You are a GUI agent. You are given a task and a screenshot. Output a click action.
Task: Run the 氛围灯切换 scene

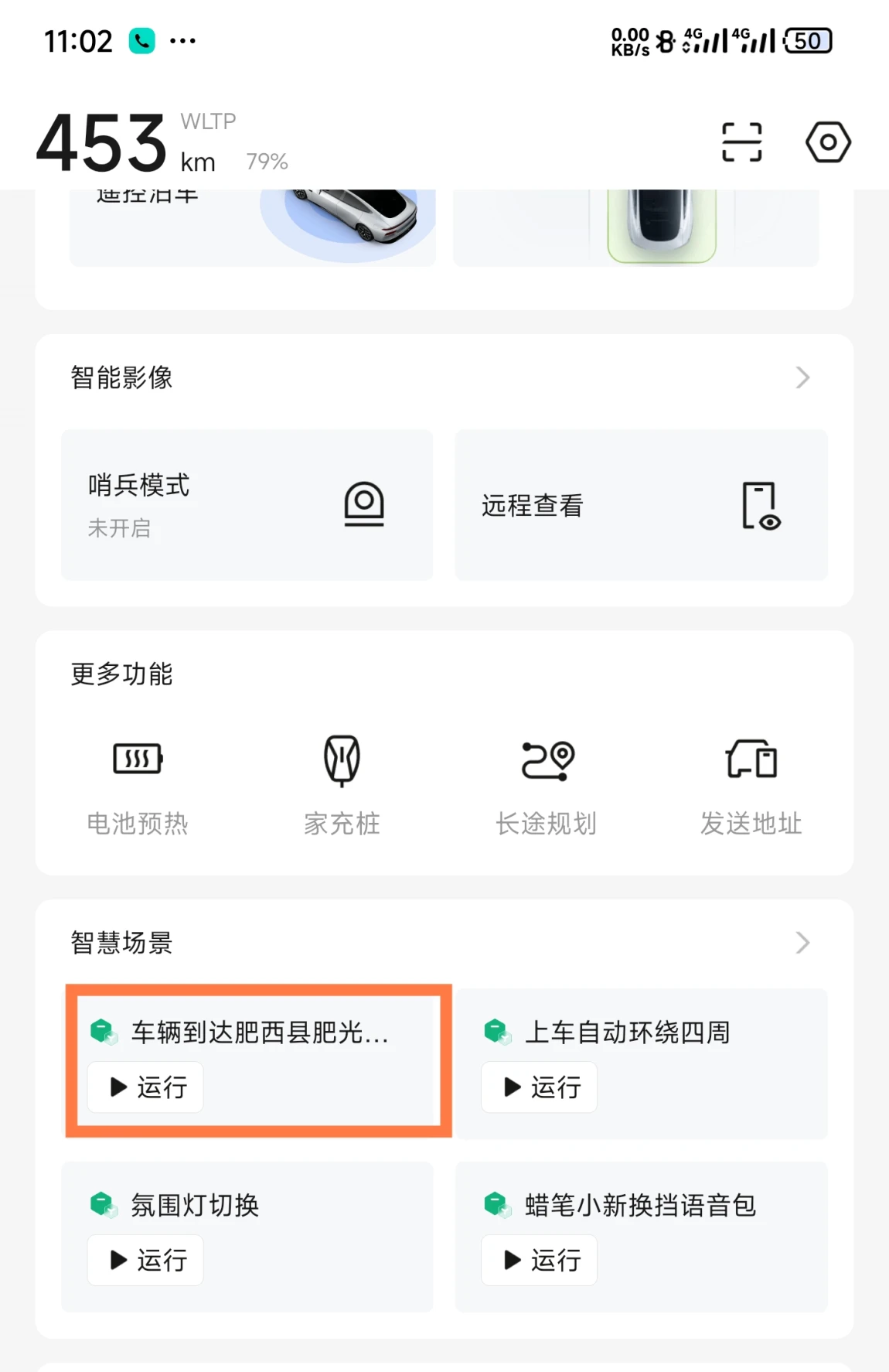(145, 1261)
